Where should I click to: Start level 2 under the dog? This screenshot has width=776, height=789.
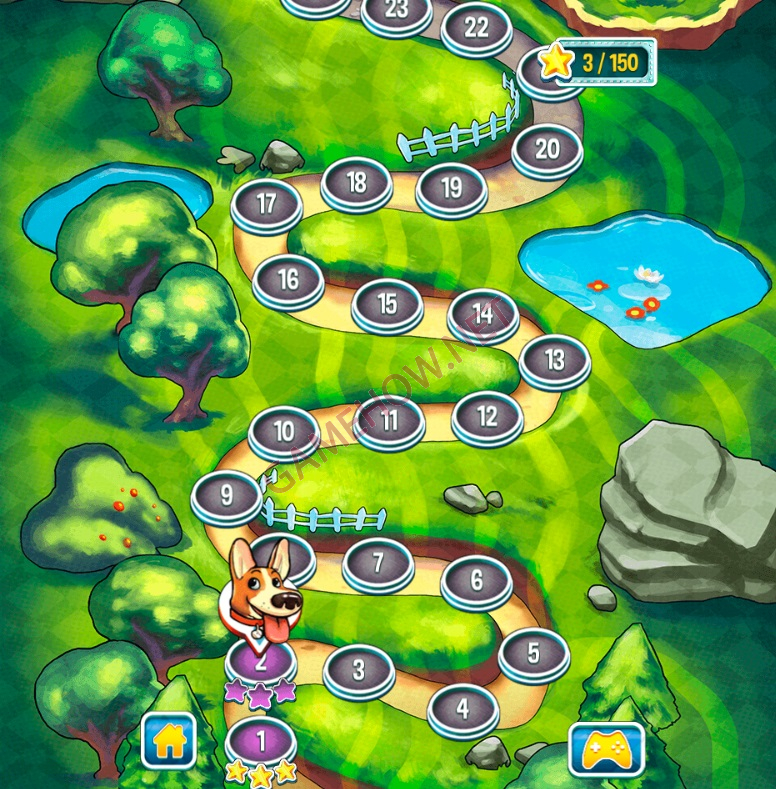(261, 662)
